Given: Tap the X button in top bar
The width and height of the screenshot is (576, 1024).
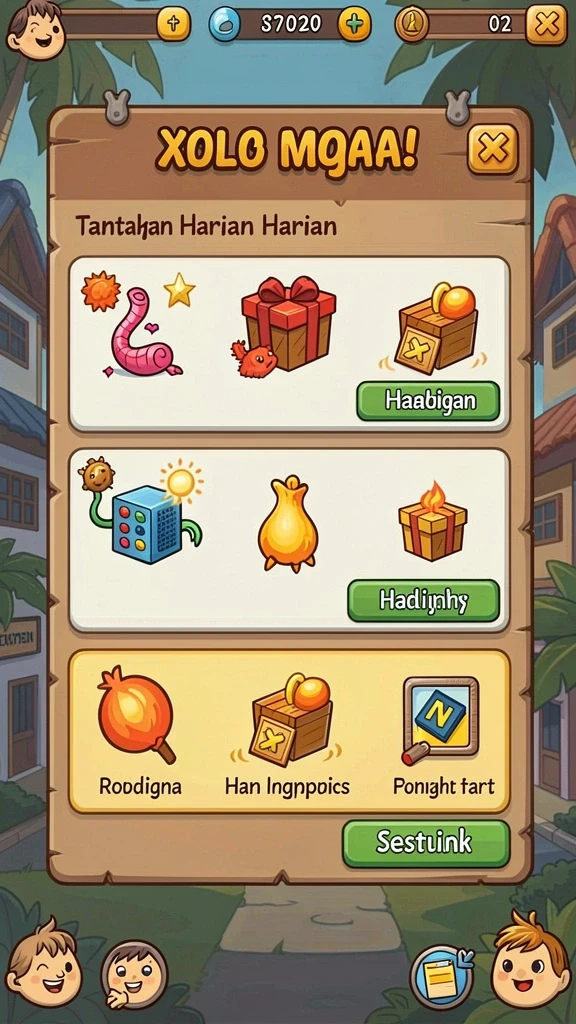Looking at the screenshot, I should pos(546,25).
